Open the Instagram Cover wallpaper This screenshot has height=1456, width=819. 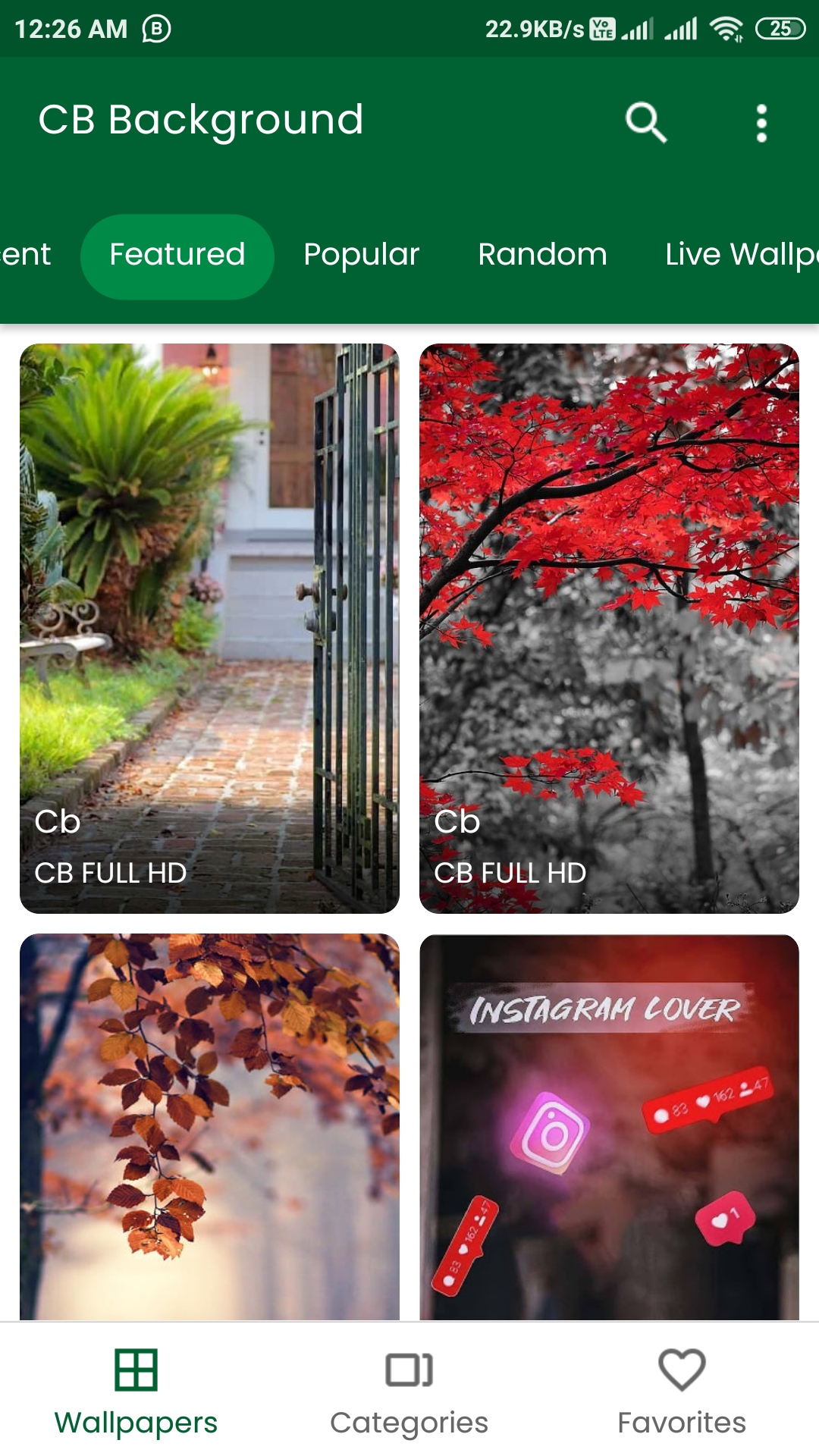pos(609,1127)
